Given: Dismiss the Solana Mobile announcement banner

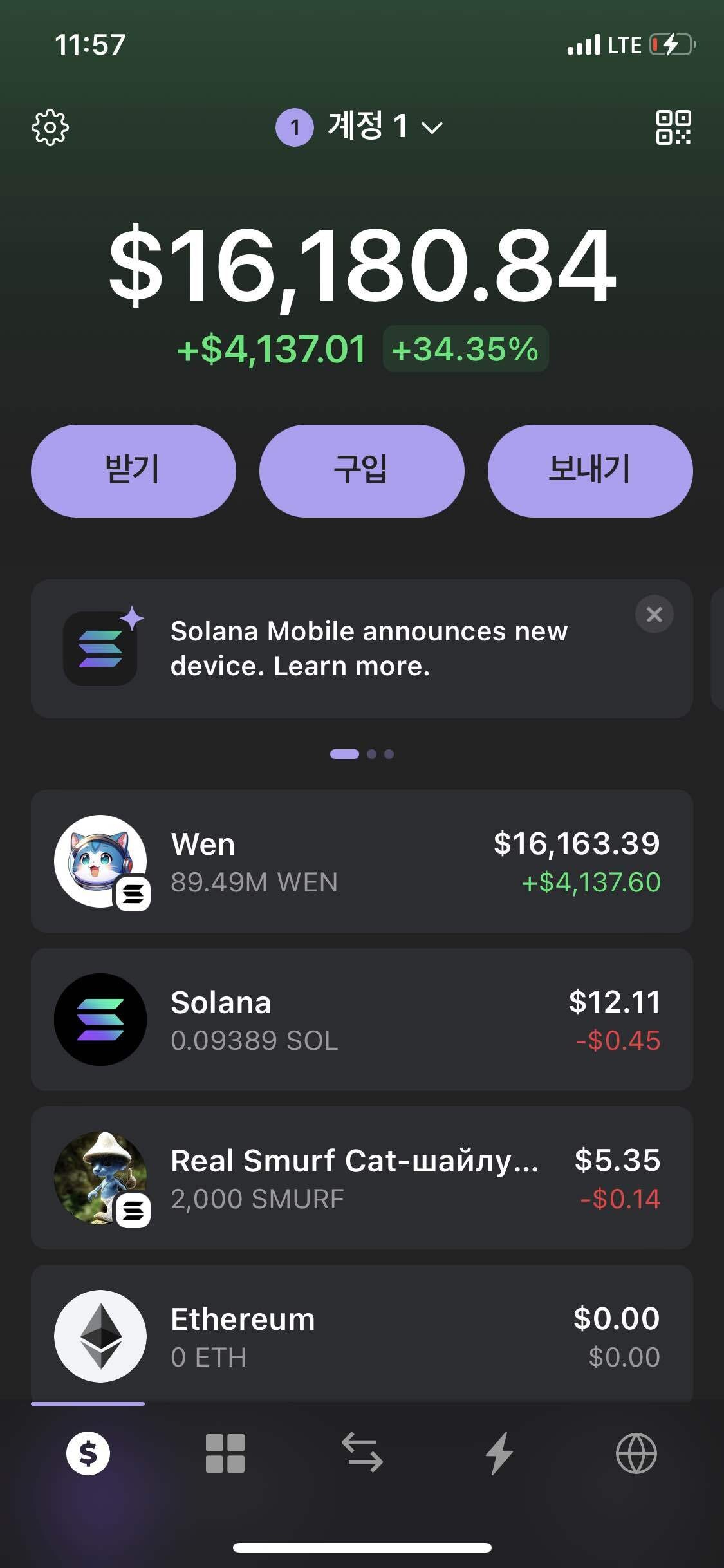Looking at the screenshot, I should pos(654,615).
